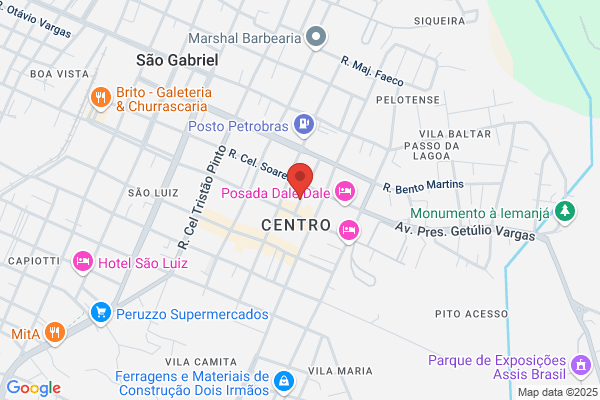Viewport: 600px width, 400px height.
Task: Open the Hotel São Luiz marker
Action: [83, 263]
